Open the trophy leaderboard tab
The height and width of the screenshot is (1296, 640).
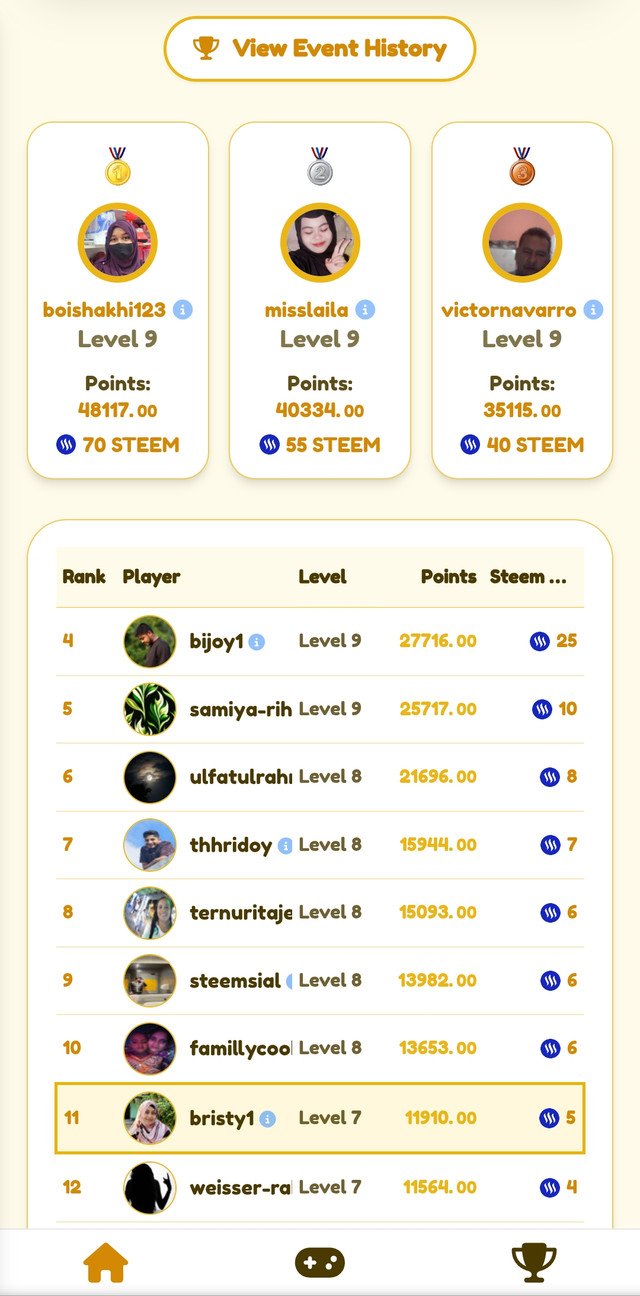click(534, 1263)
